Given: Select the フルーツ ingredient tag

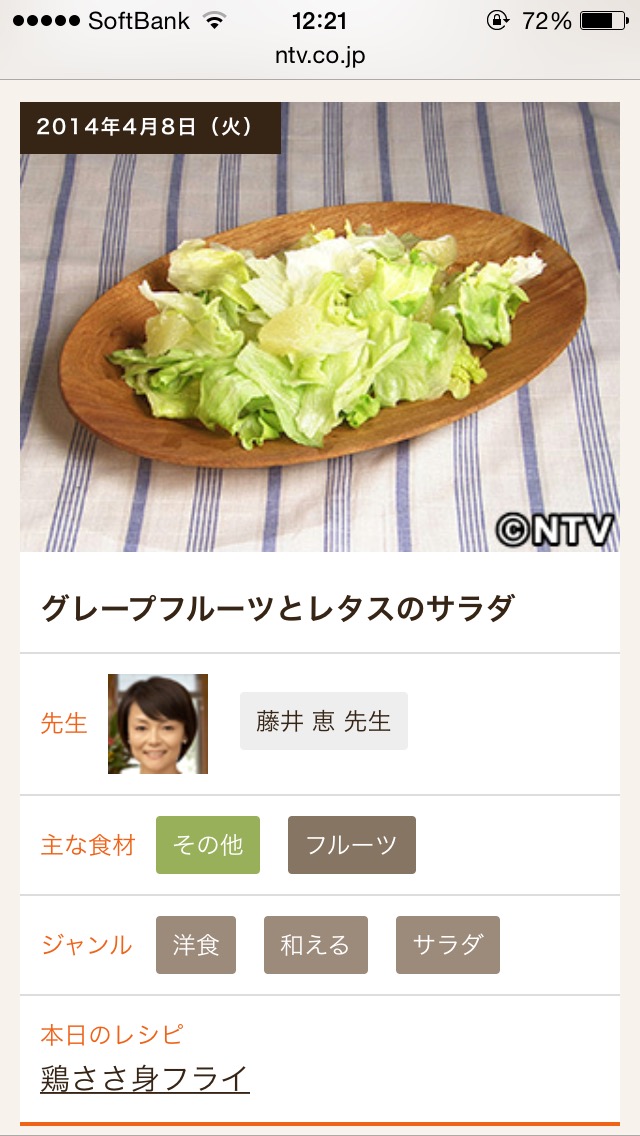Looking at the screenshot, I should click(351, 845).
